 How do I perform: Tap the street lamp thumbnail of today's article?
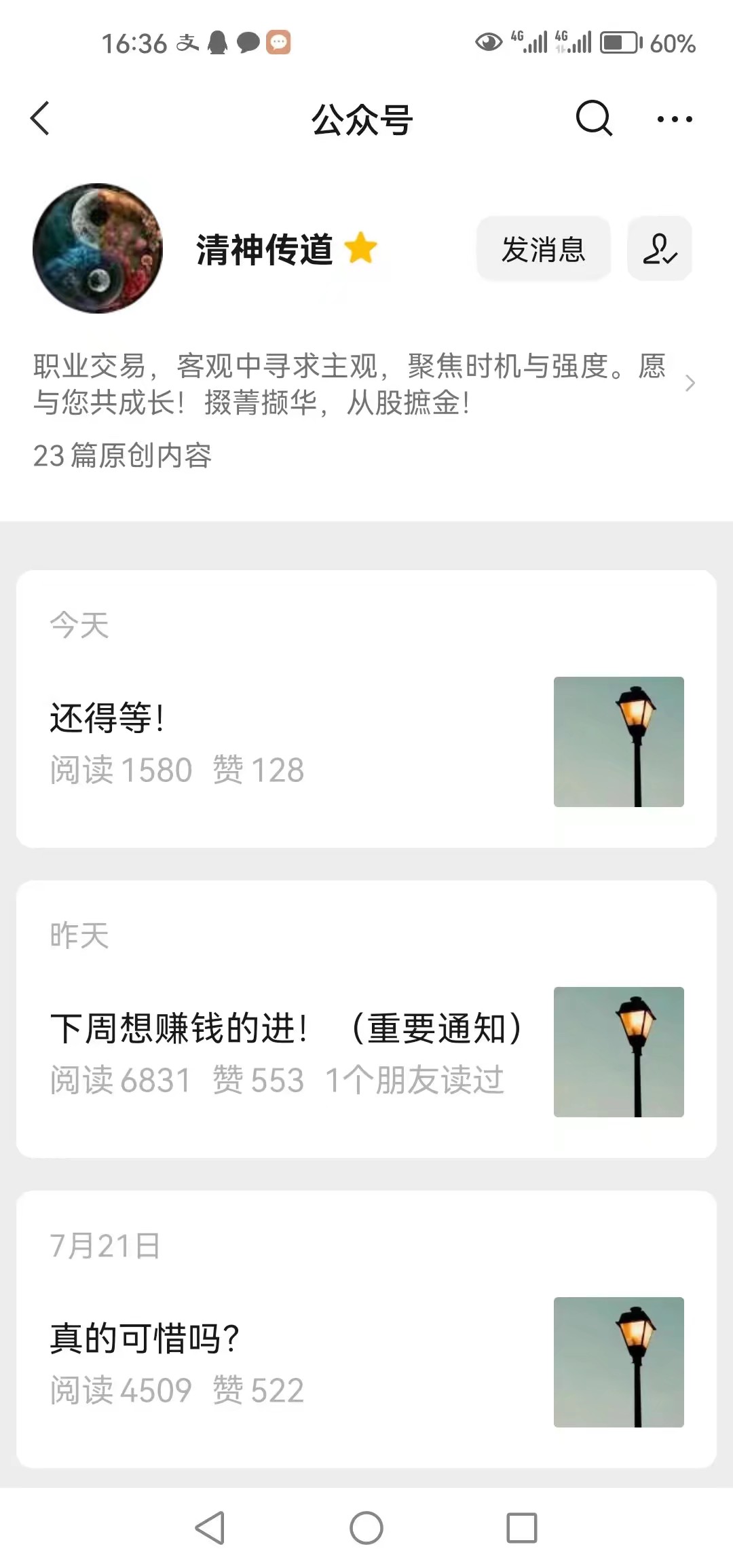click(618, 743)
